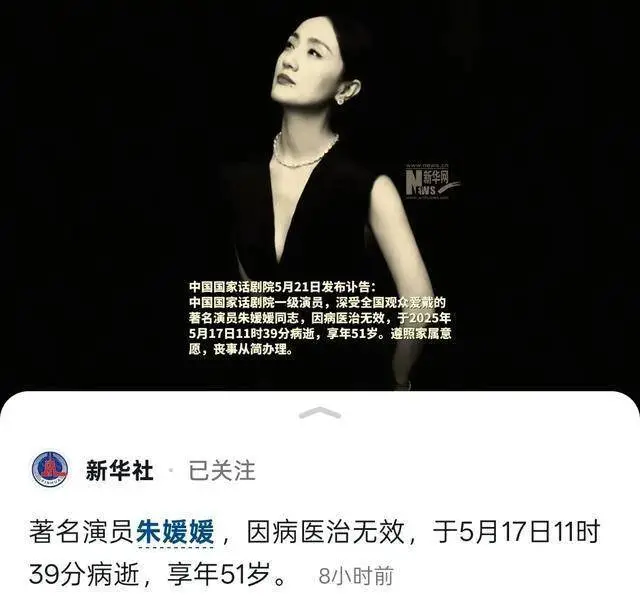Screen dimensions: 640x603
Task: Toggle the 已关注 follow button
Action: click(222, 470)
